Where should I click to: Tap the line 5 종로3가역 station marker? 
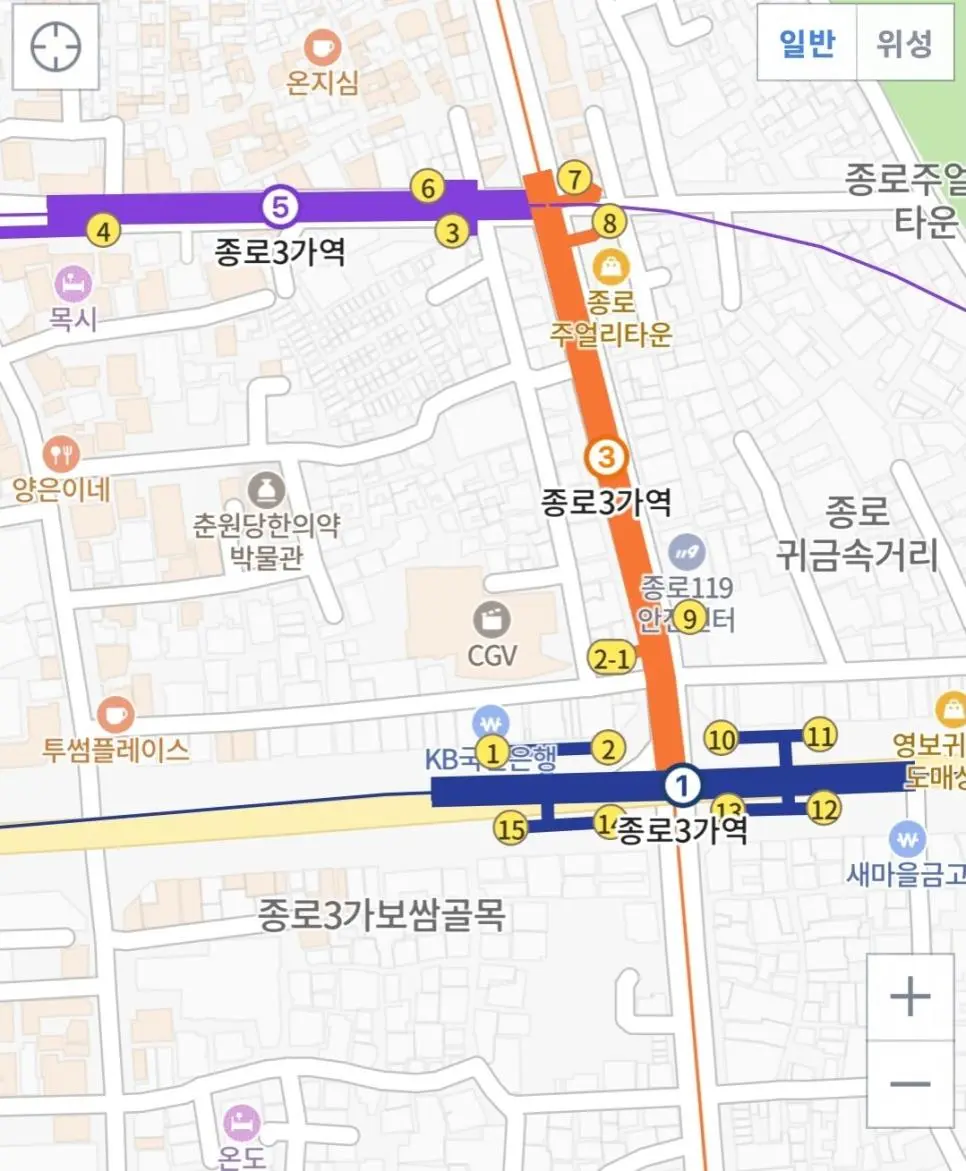(280, 207)
